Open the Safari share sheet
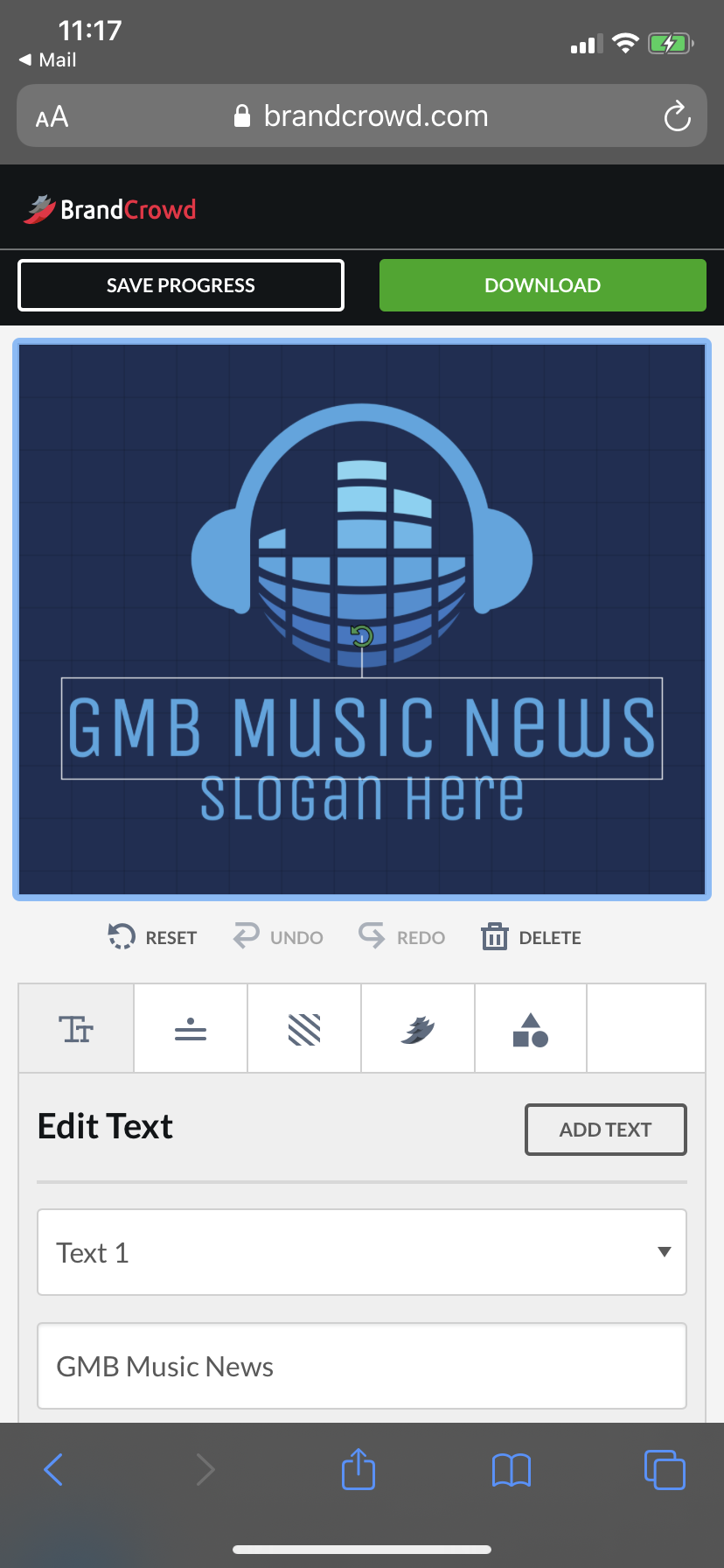Viewport: 724px width, 1568px height. point(358,1469)
